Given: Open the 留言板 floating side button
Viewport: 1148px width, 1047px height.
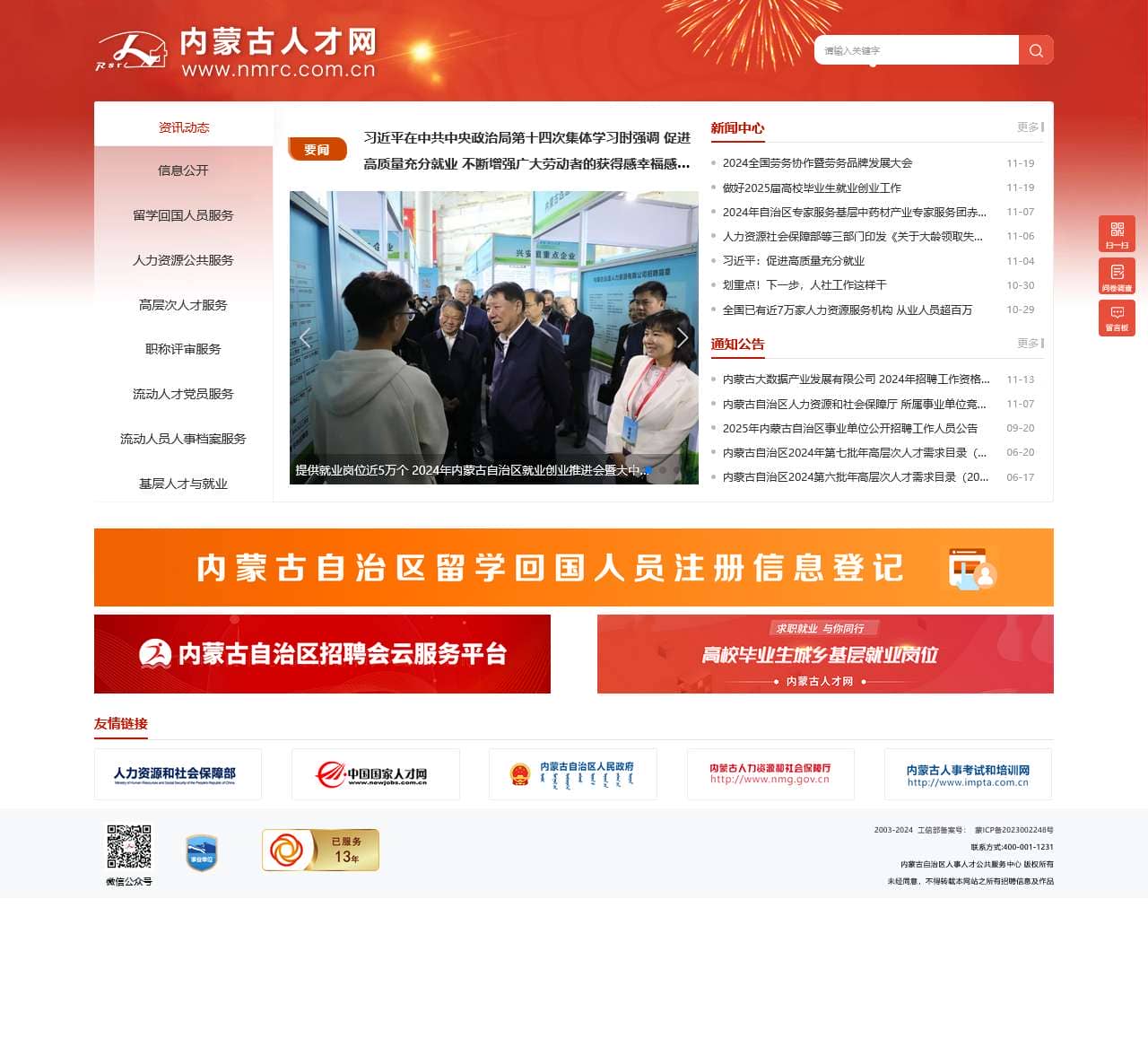Looking at the screenshot, I should (1117, 318).
